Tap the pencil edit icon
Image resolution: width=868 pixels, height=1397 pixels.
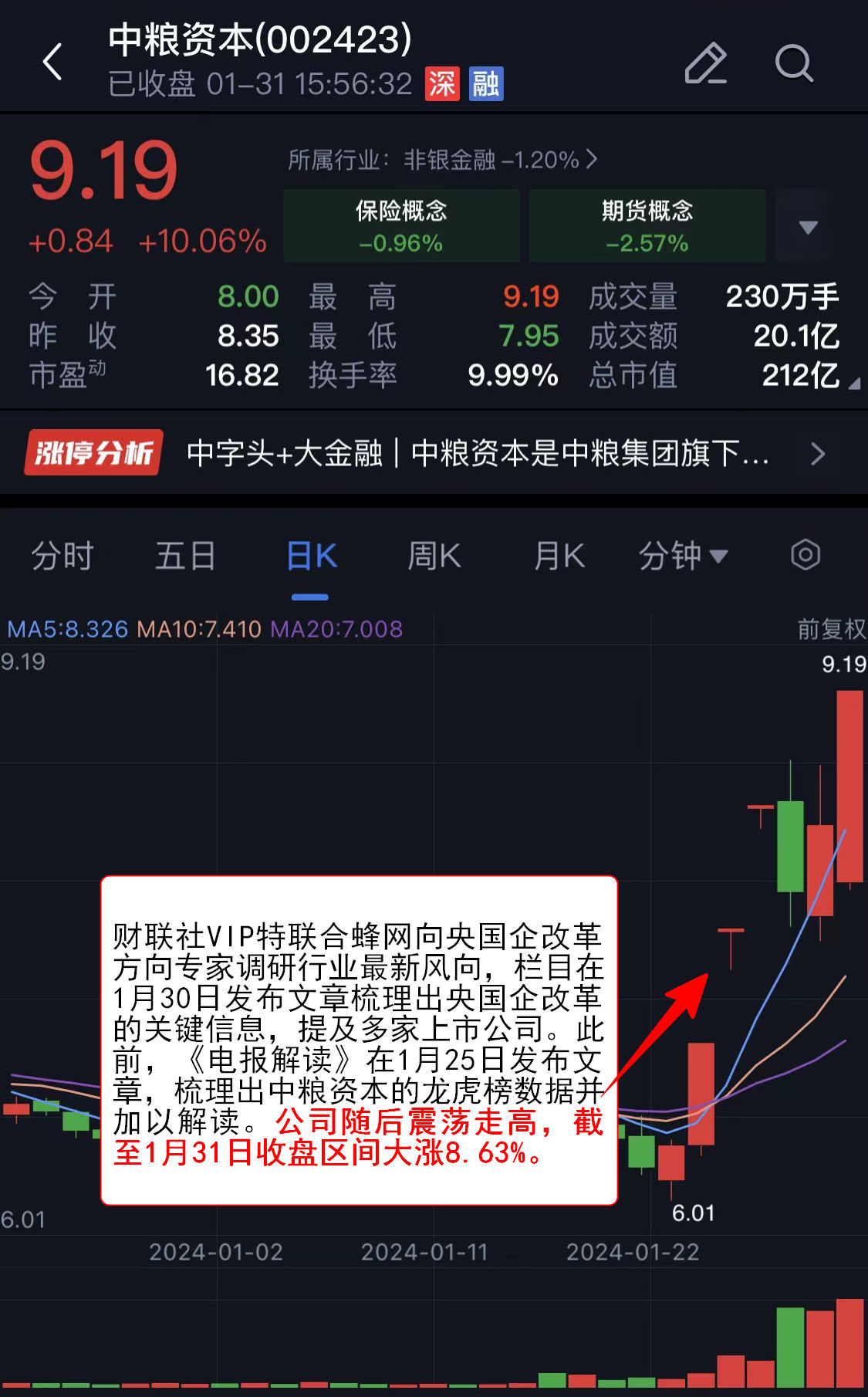point(705,63)
